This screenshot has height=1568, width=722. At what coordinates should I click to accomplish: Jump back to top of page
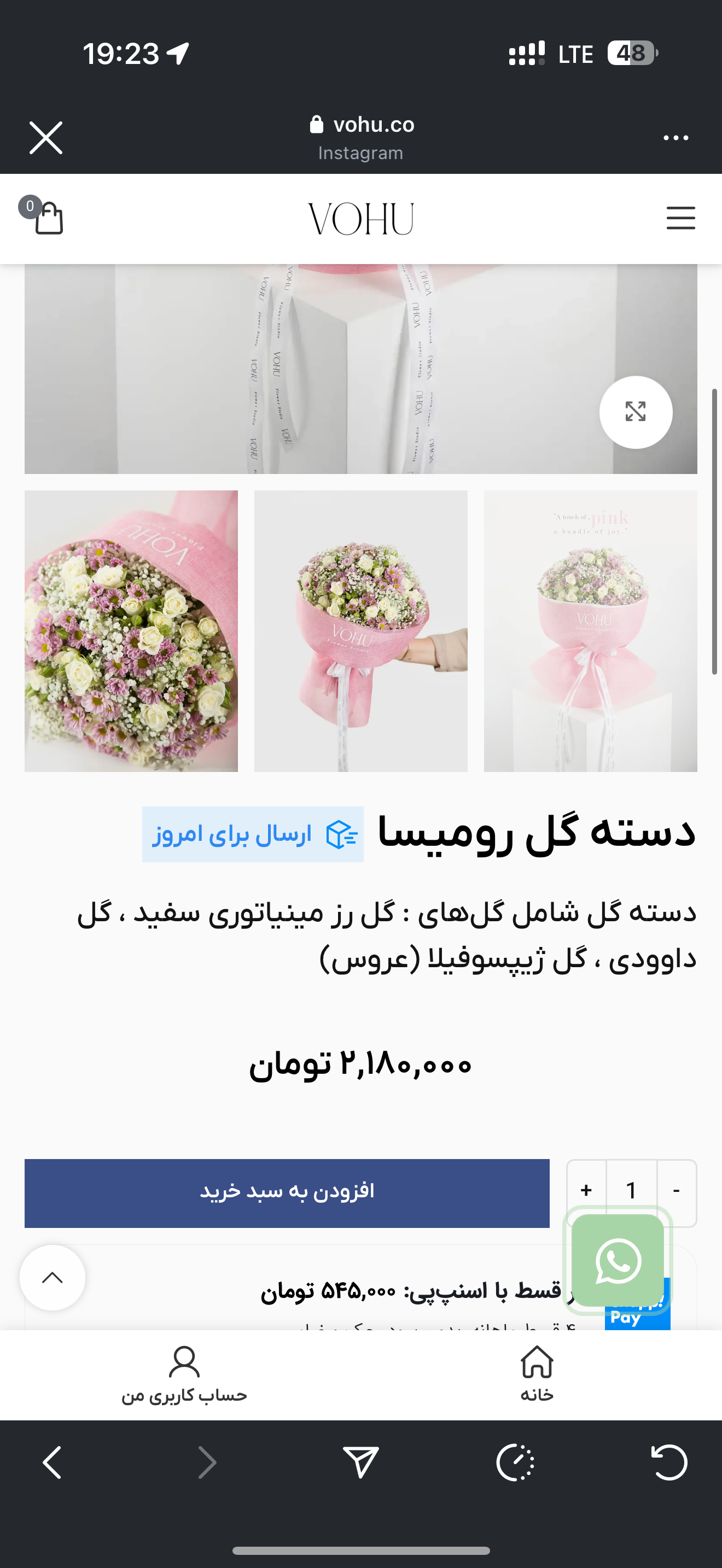click(53, 1277)
